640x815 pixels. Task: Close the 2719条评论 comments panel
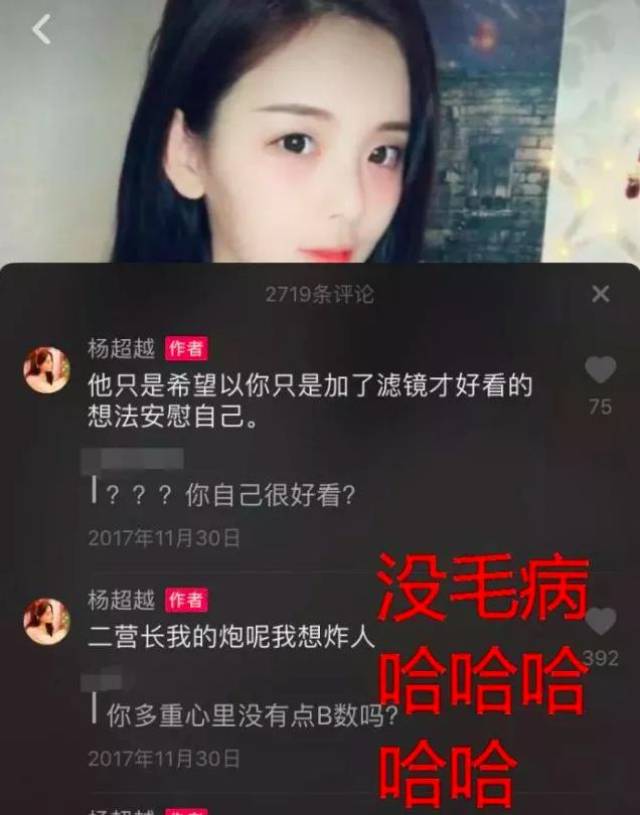coord(600,294)
